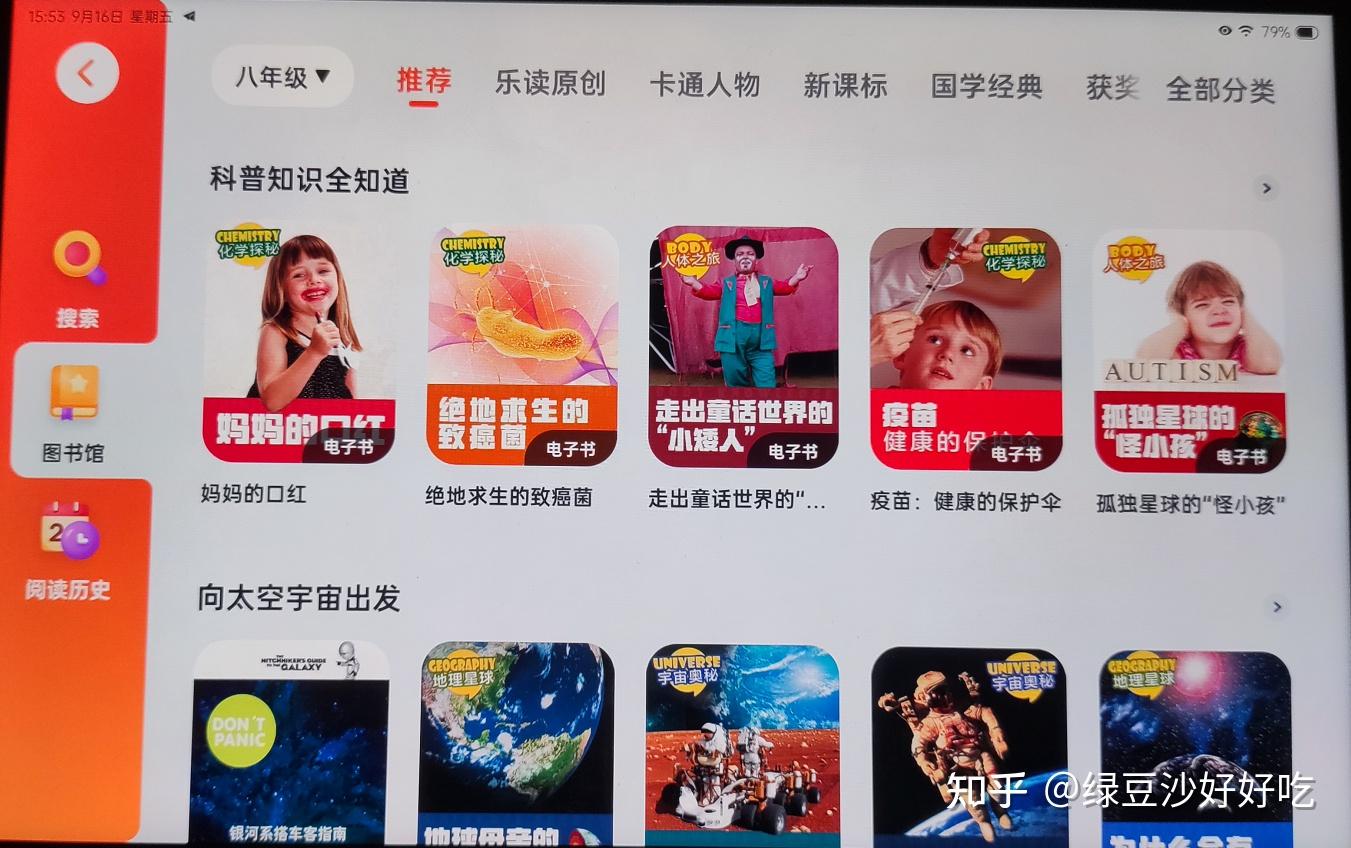1351x848 pixels.
Task: Open the 银河系搭车客指南 book cover
Action: [x=290, y=743]
